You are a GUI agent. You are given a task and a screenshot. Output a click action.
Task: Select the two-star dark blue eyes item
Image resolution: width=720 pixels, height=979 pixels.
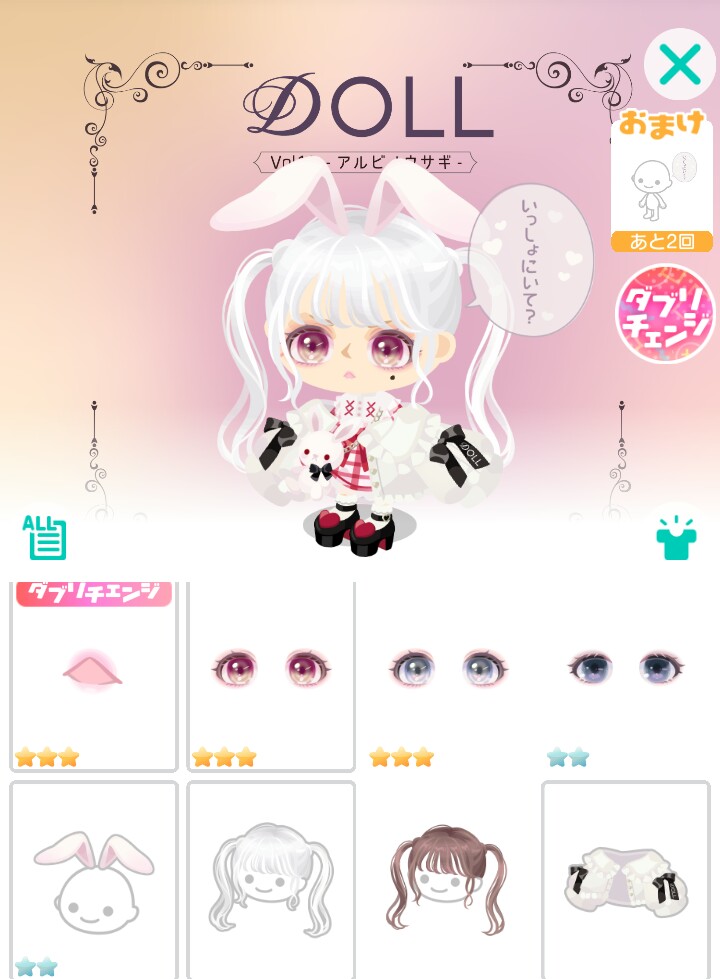coord(625,675)
